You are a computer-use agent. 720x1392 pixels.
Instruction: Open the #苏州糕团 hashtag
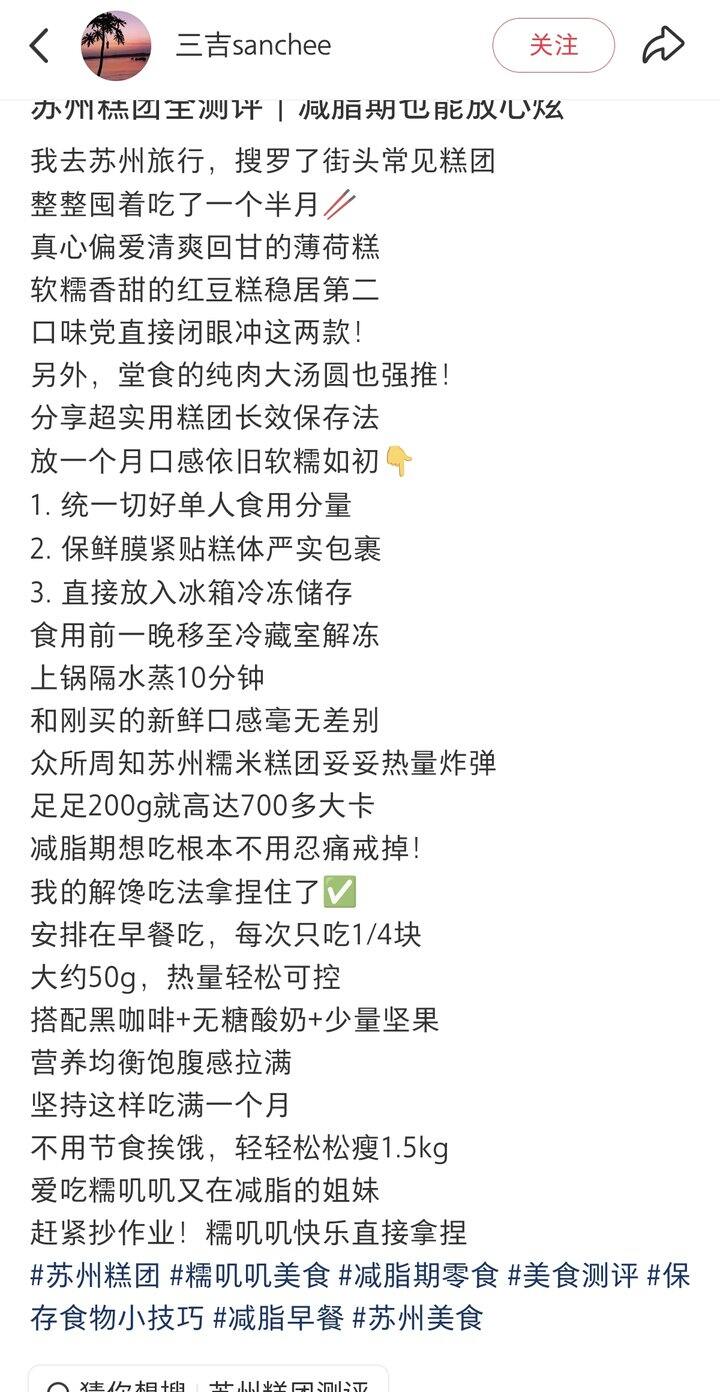point(96,1276)
